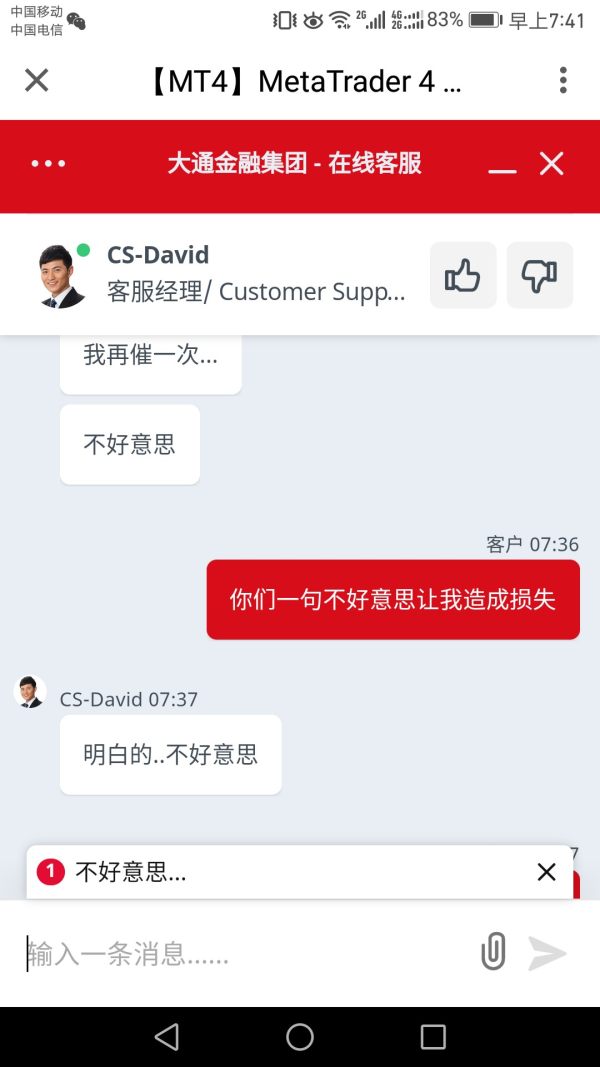Send the message
This screenshot has height=1067, width=600.
(x=547, y=954)
